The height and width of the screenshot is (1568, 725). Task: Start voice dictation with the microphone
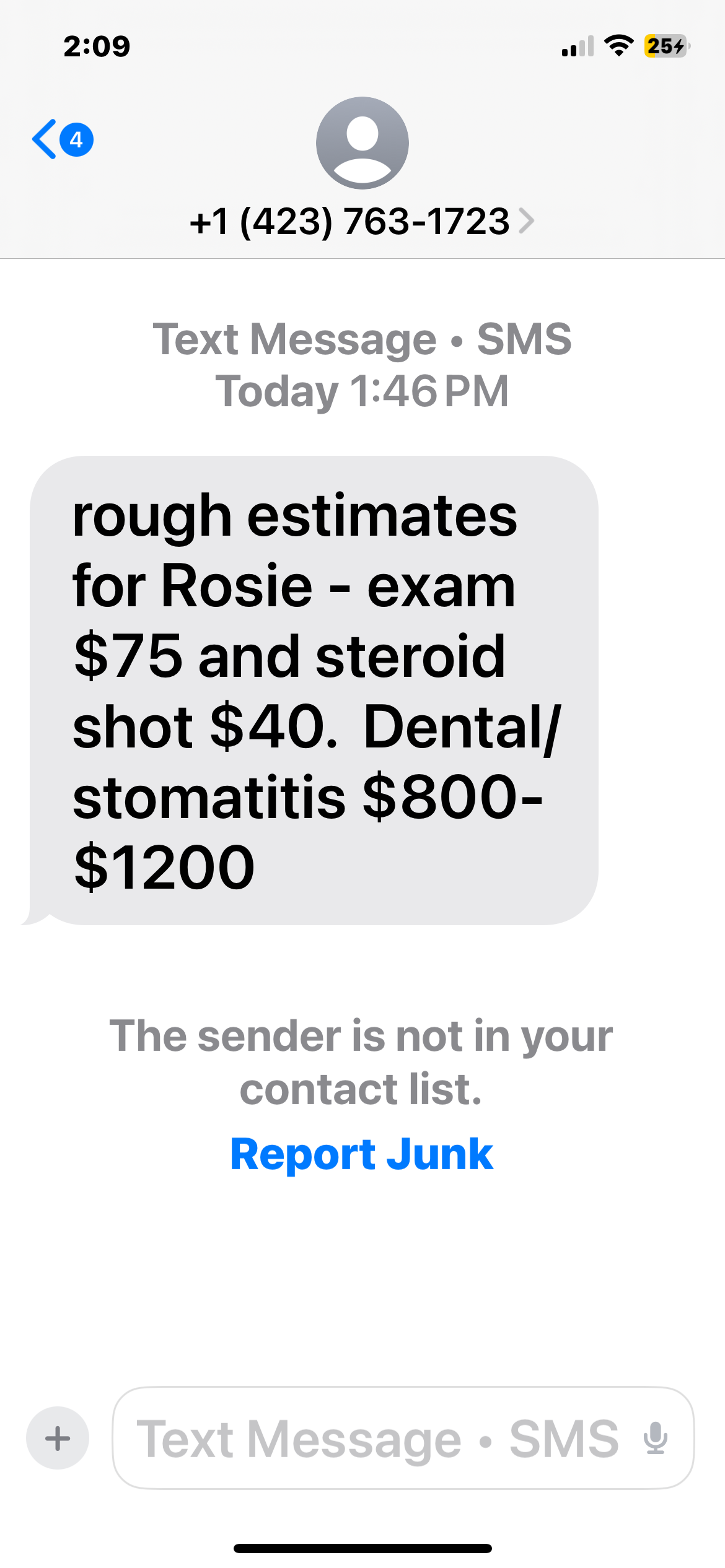click(655, 1438)
